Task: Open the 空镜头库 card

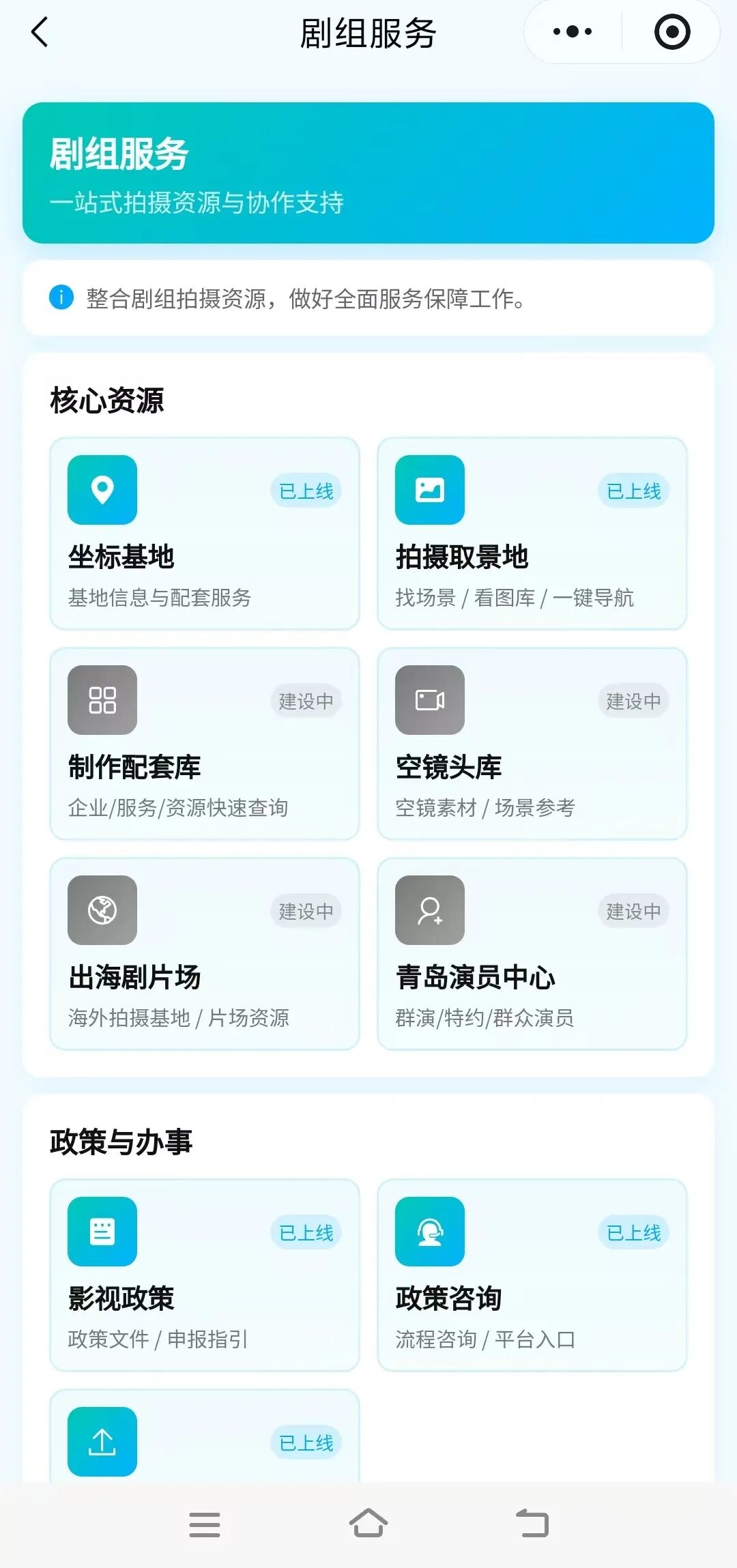Action: pyautogui.click(x=532, y=744)
